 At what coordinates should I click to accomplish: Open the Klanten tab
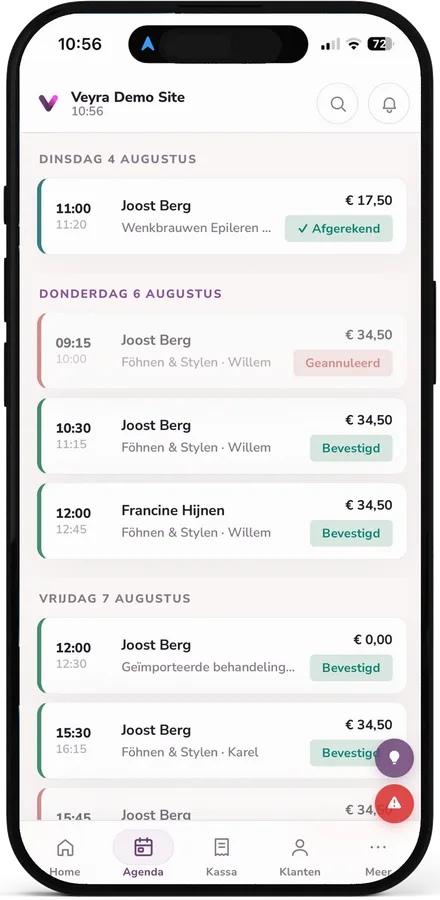(x=299, y=858)
